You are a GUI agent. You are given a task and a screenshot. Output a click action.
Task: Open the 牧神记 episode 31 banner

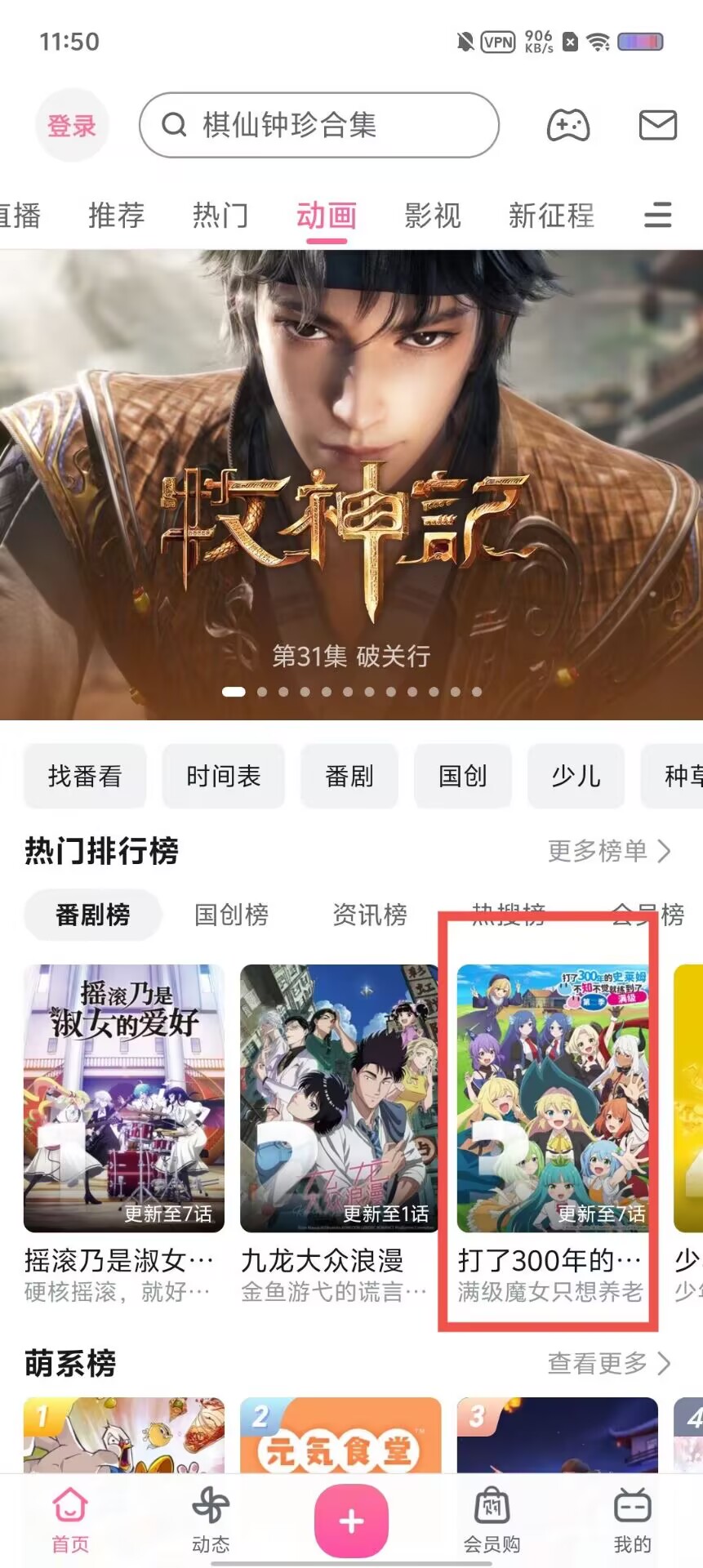point(351,490)
